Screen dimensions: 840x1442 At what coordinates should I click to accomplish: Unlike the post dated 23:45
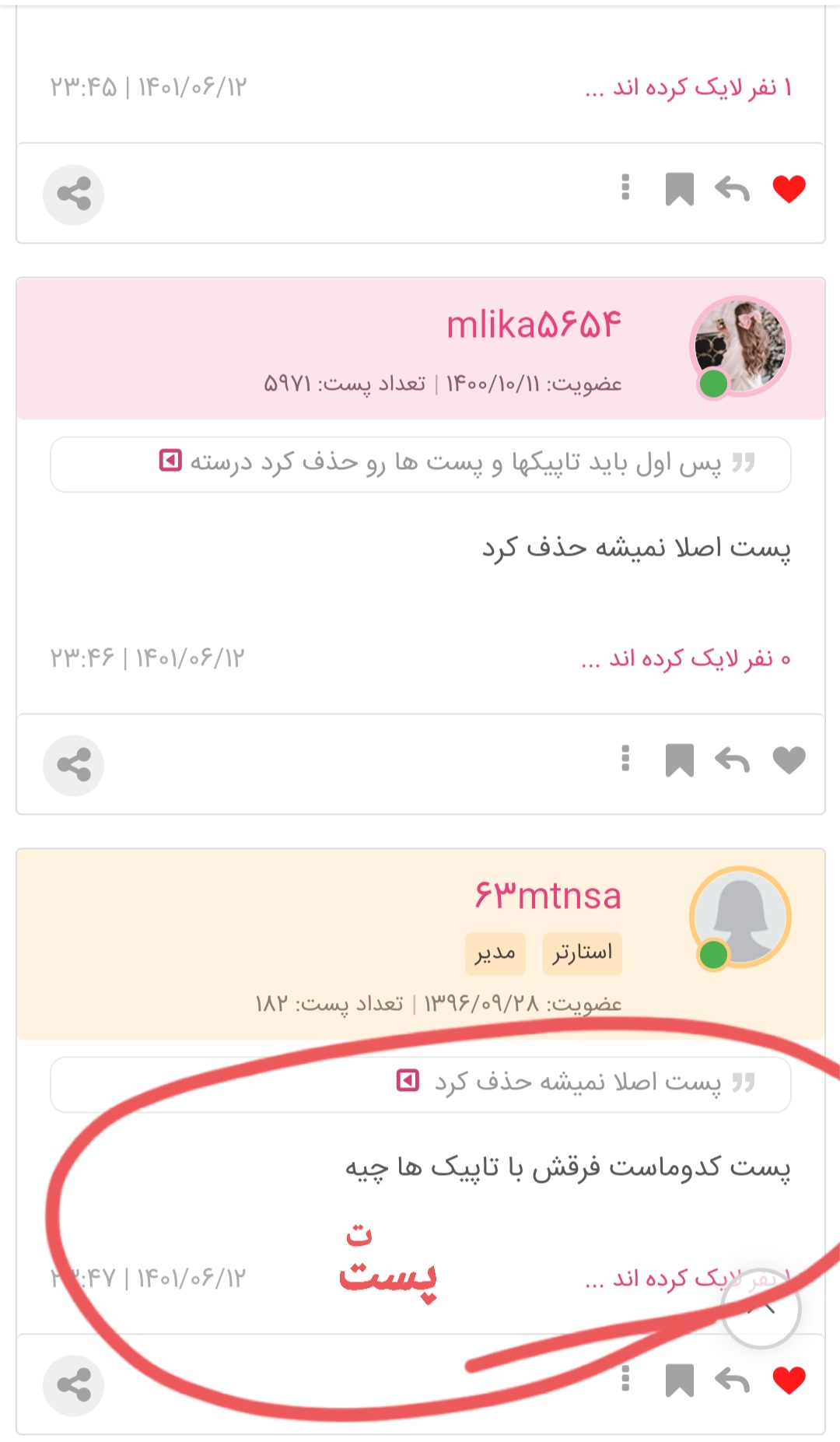[x=789, y=189]
